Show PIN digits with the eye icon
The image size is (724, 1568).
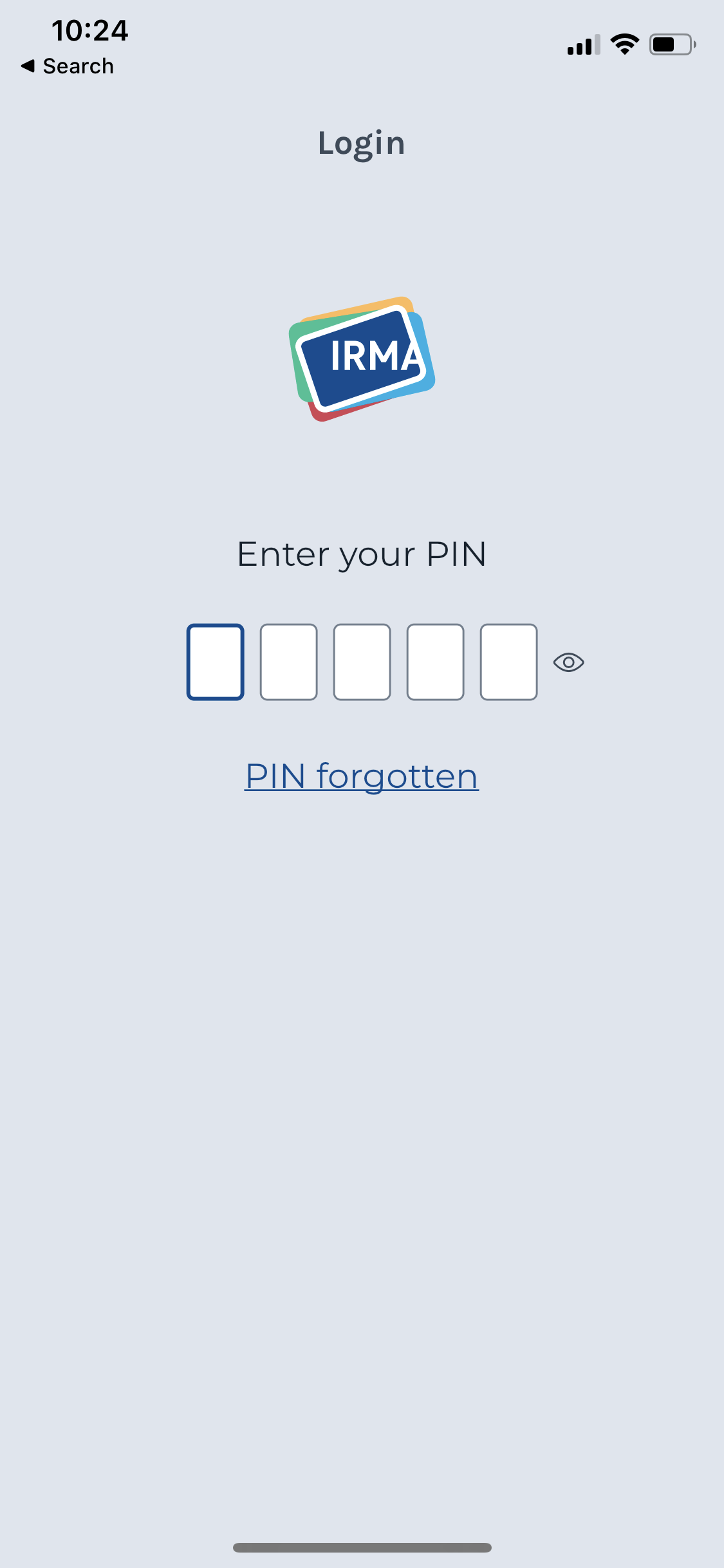[x=569, y=662]
